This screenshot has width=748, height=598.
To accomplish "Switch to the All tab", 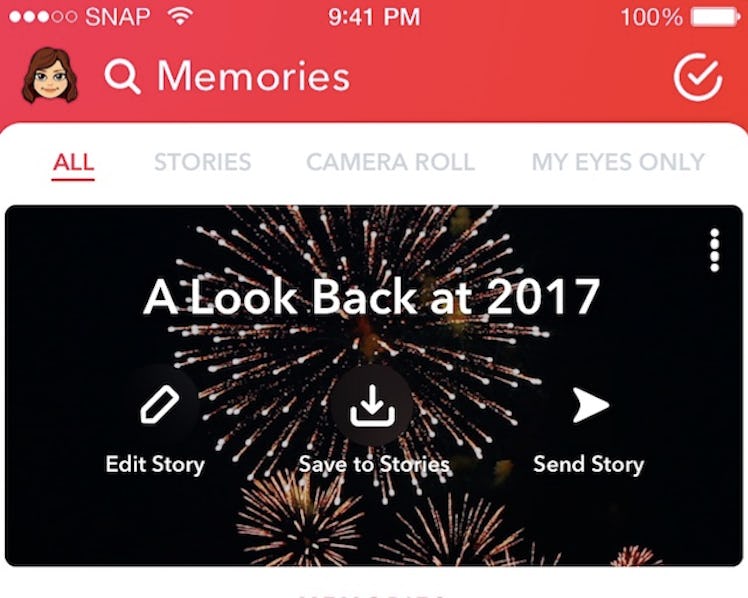I will 74,162.
